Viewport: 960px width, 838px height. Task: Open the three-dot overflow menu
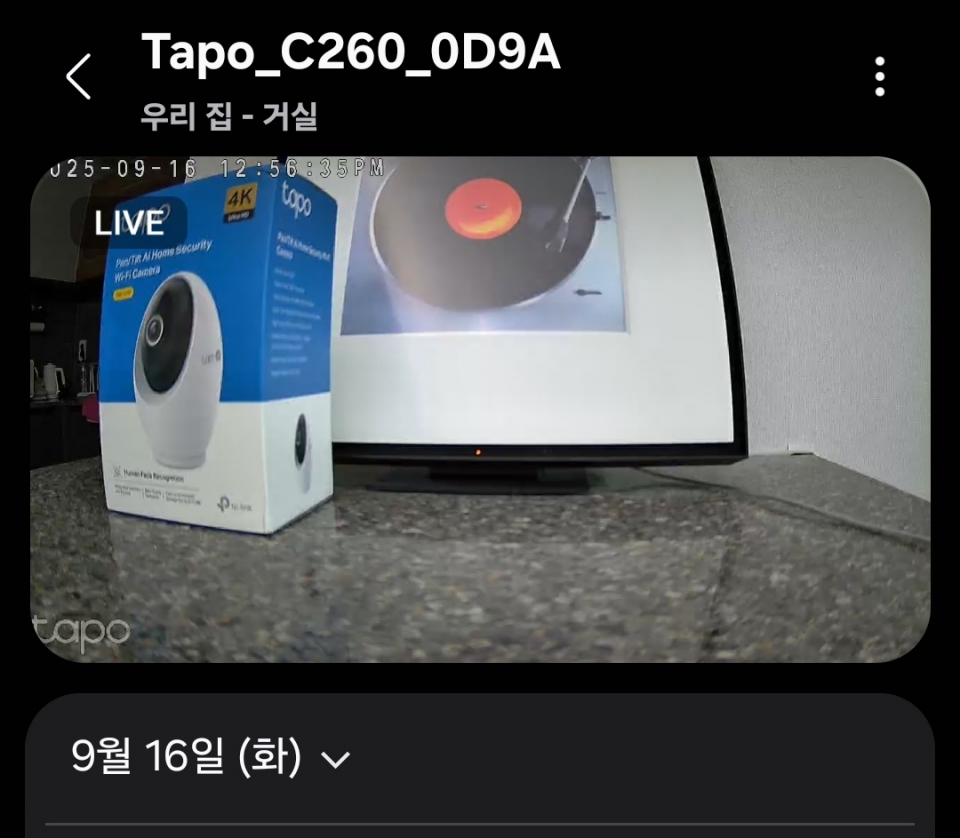(x=879, y=76)
